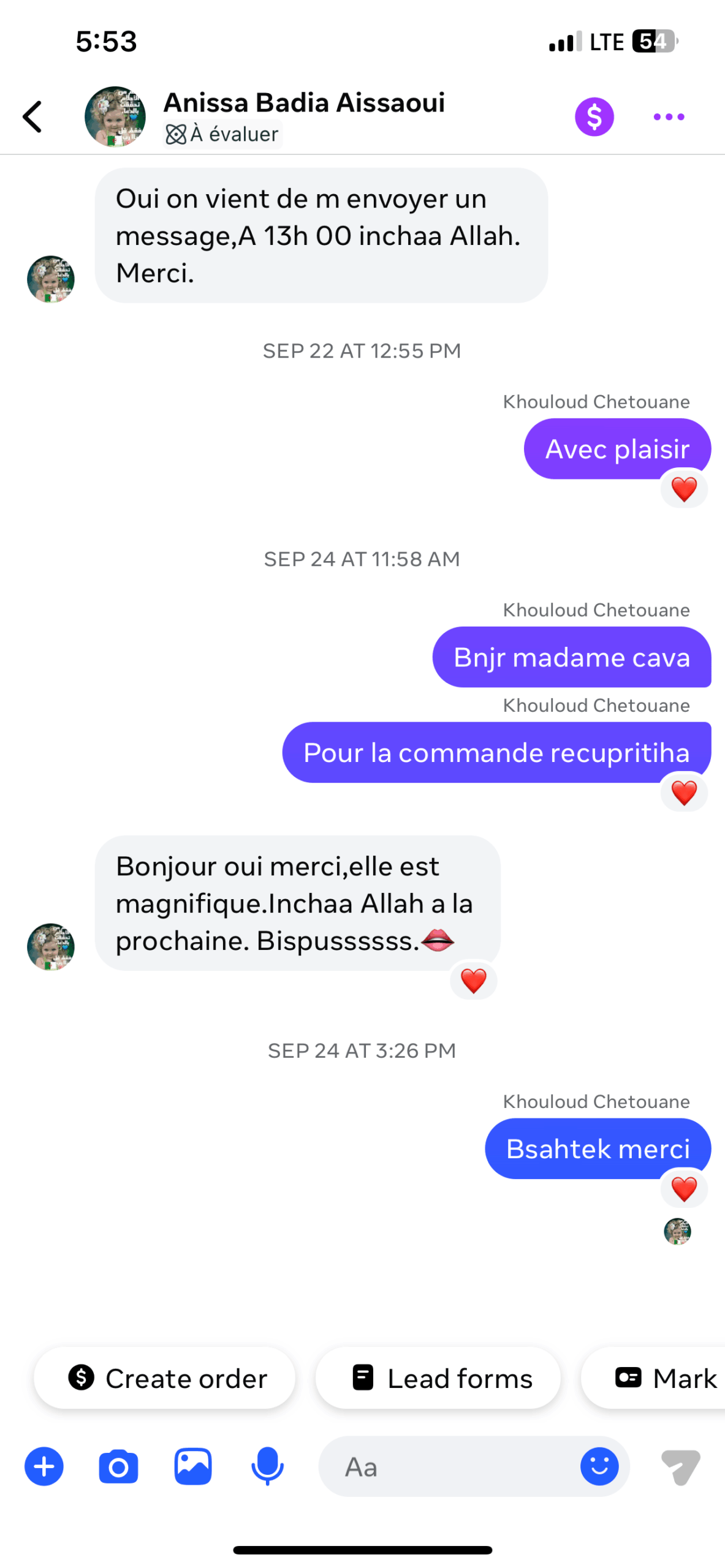The width and height of the screenshot is (725, 1568).
Task: Record a voice message with the microphone
Action: point(268,1466)
